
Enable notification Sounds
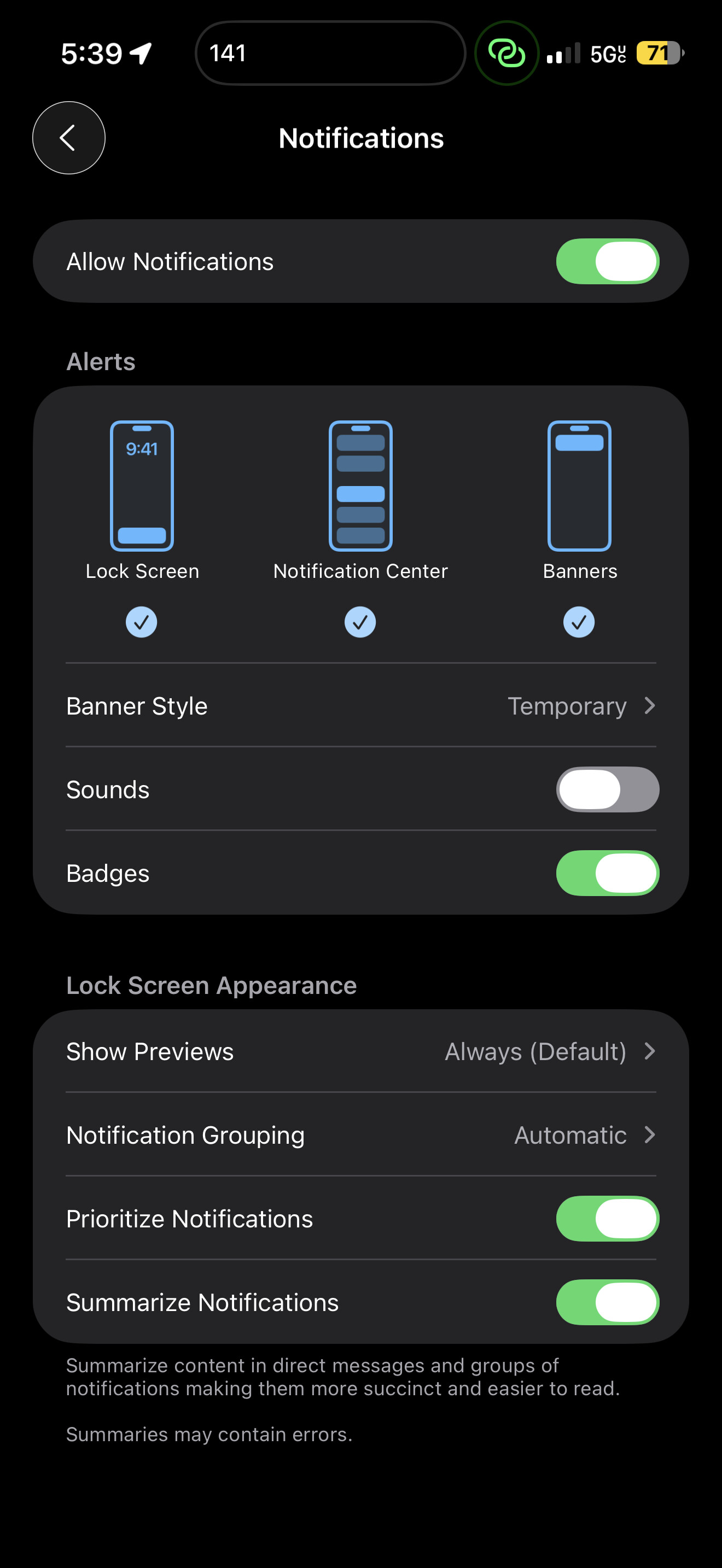(x=607, y=789)
